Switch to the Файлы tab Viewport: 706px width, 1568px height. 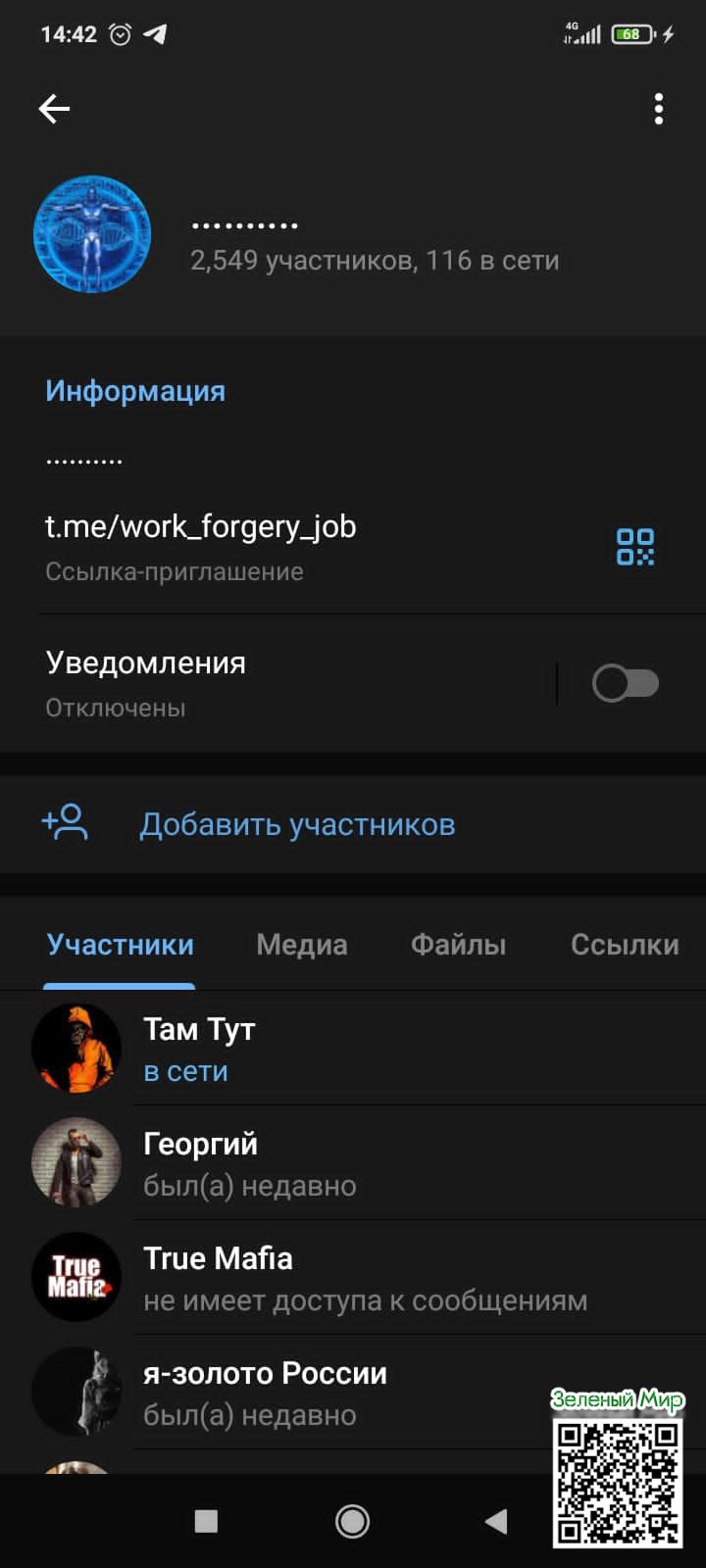458,945
